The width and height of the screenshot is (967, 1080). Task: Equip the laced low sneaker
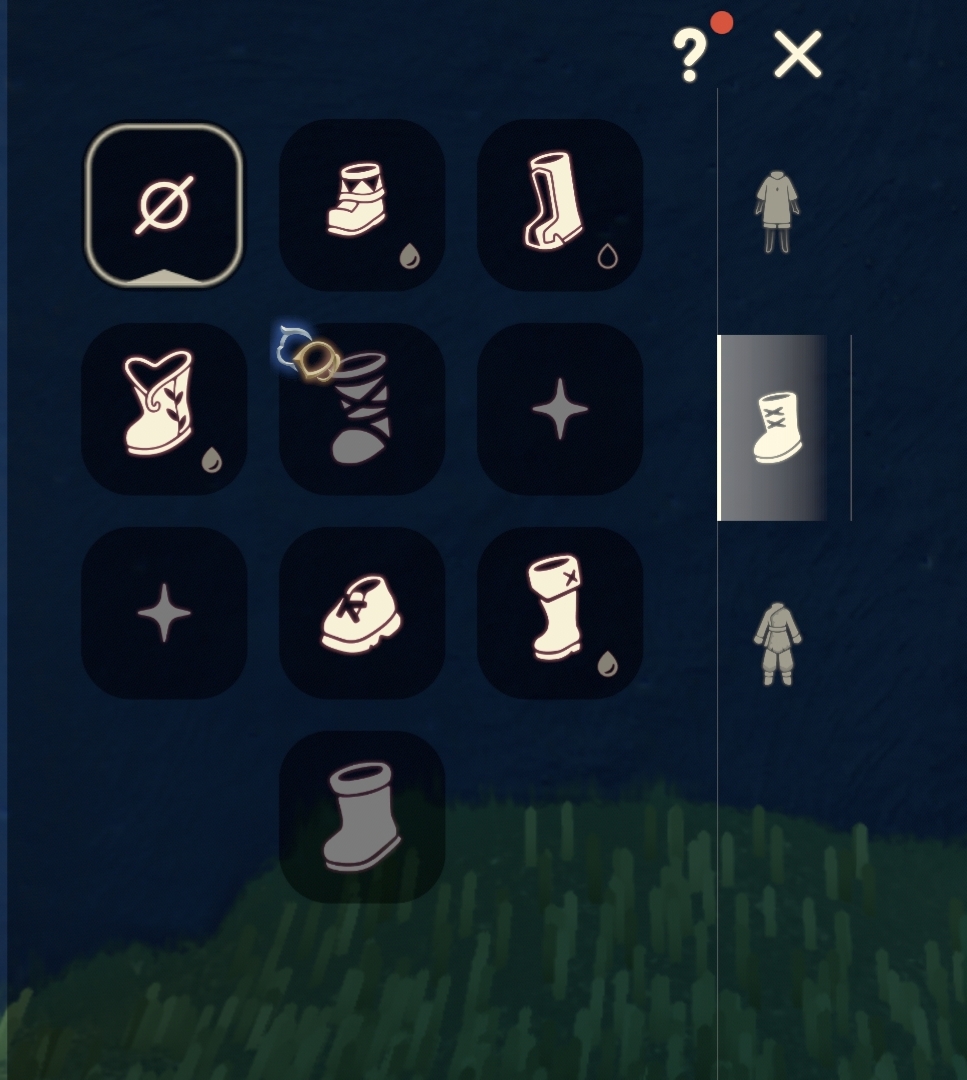tap(361, 612)
